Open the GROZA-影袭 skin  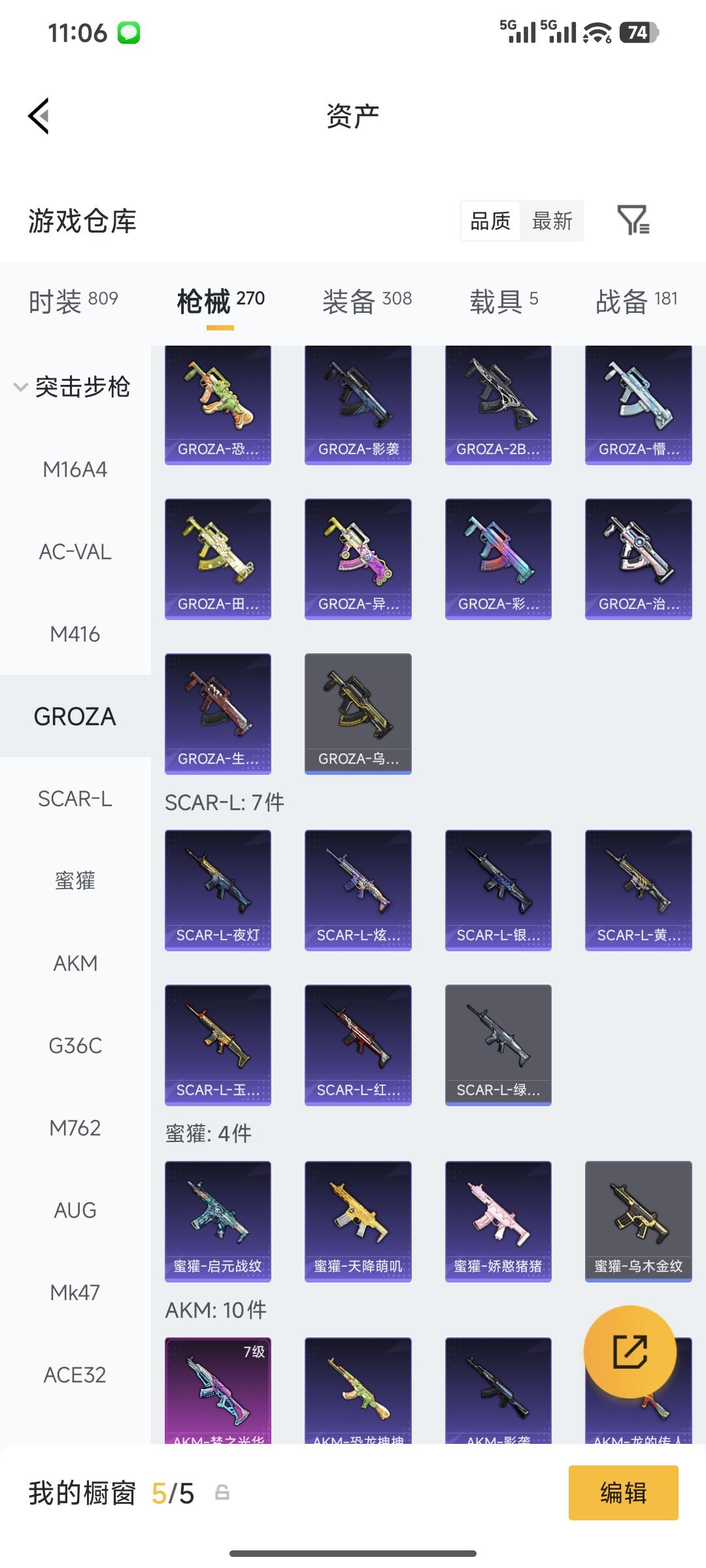pos(358,405)
